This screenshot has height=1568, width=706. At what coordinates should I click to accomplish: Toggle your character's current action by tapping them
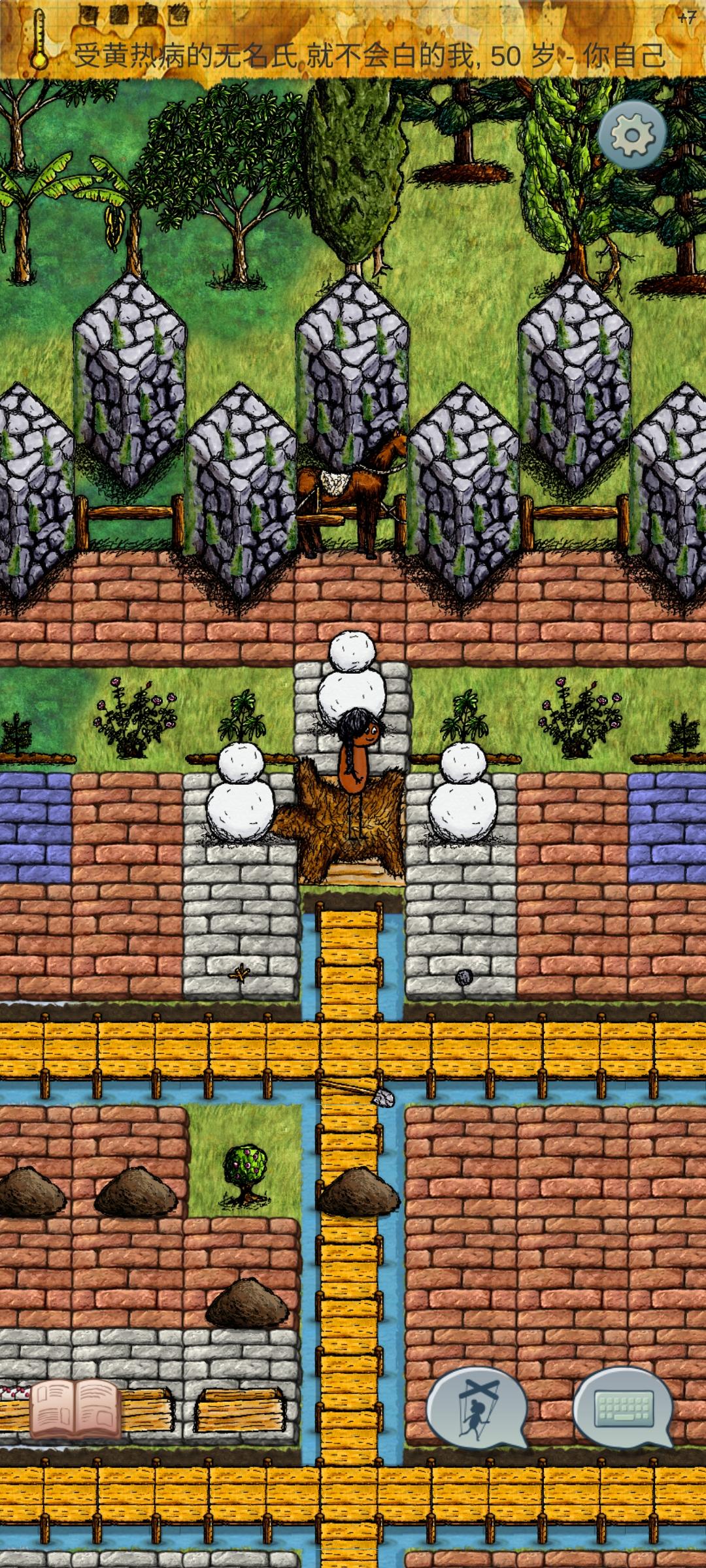(x=356, y=764)
